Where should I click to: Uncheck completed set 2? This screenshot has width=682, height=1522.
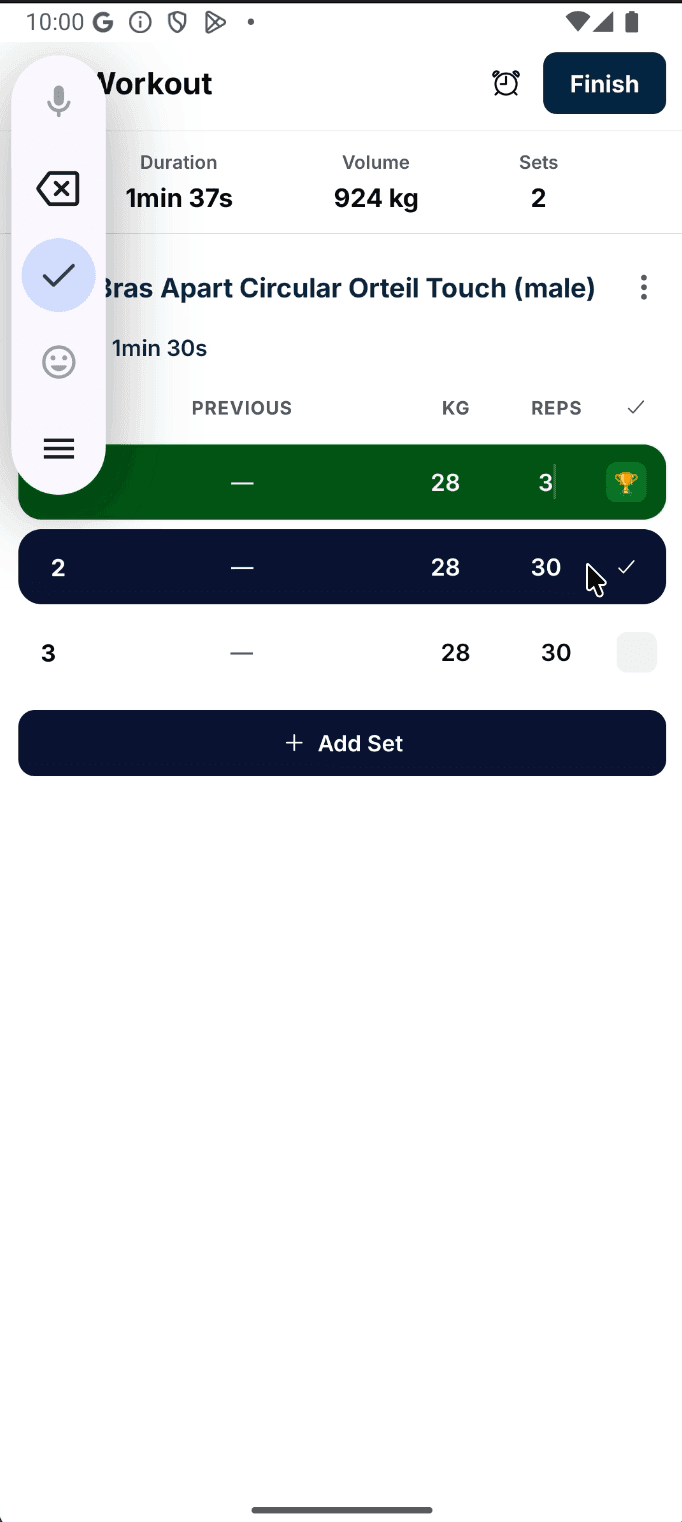pos(626,567)
